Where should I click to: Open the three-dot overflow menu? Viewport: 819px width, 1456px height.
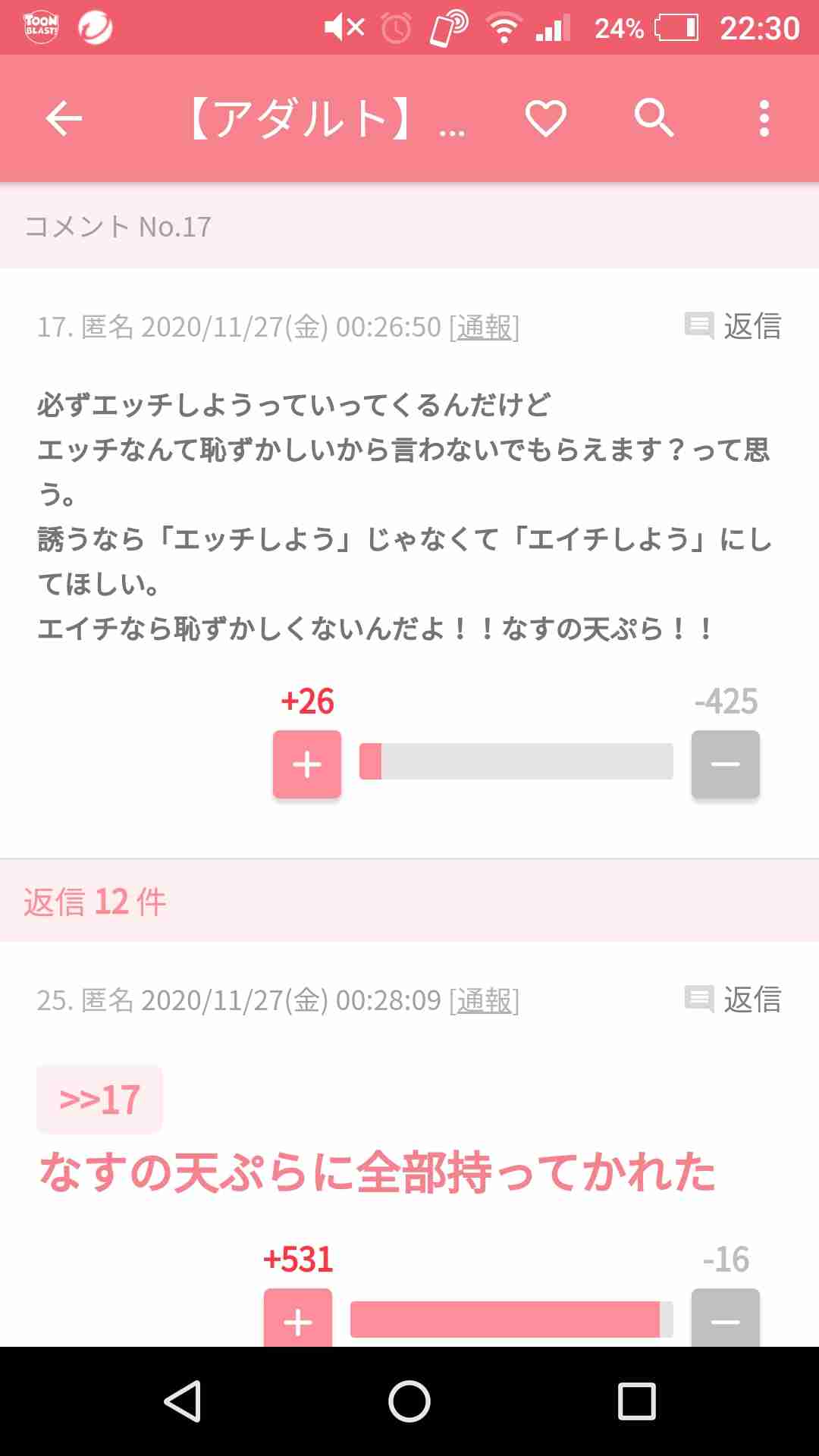coord(764,119)
